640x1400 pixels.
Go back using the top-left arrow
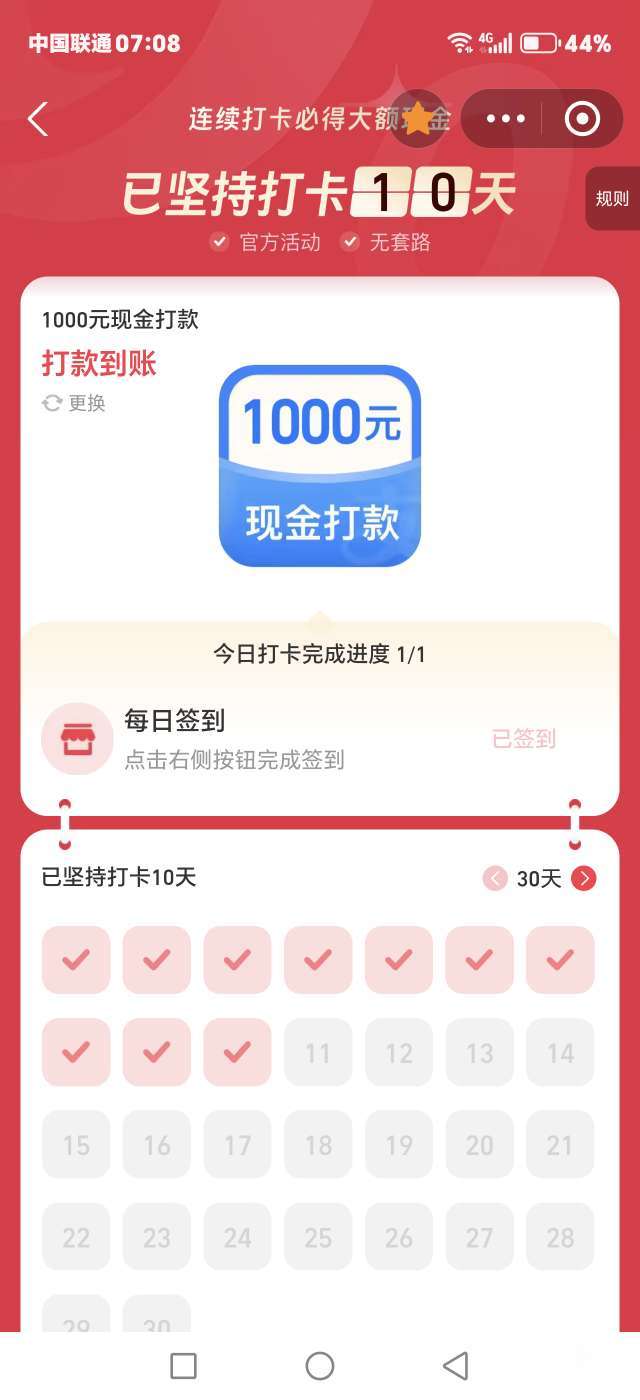click(x=38, y=119)
